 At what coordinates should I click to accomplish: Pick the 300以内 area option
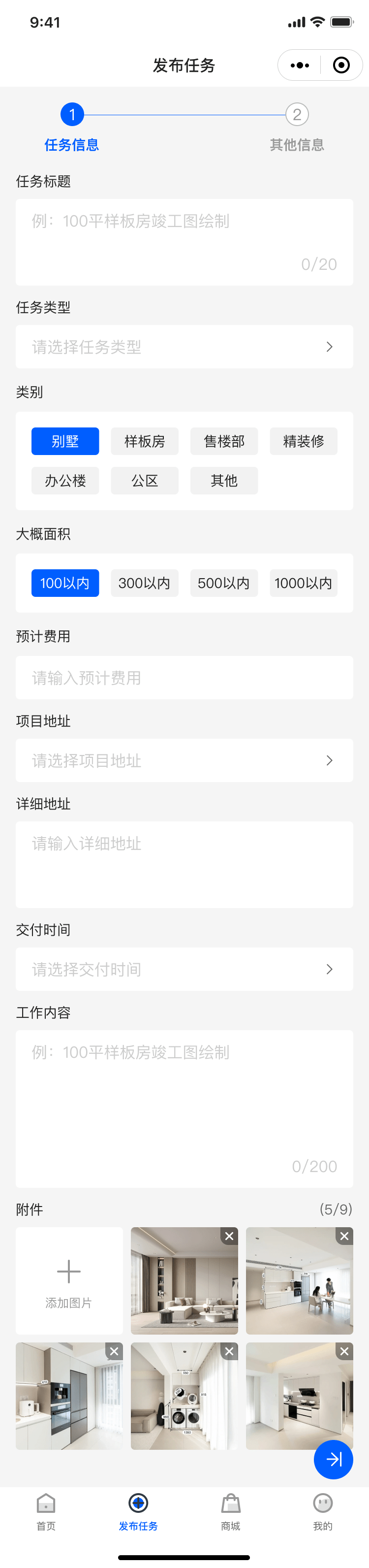click(x=145, y=583)
